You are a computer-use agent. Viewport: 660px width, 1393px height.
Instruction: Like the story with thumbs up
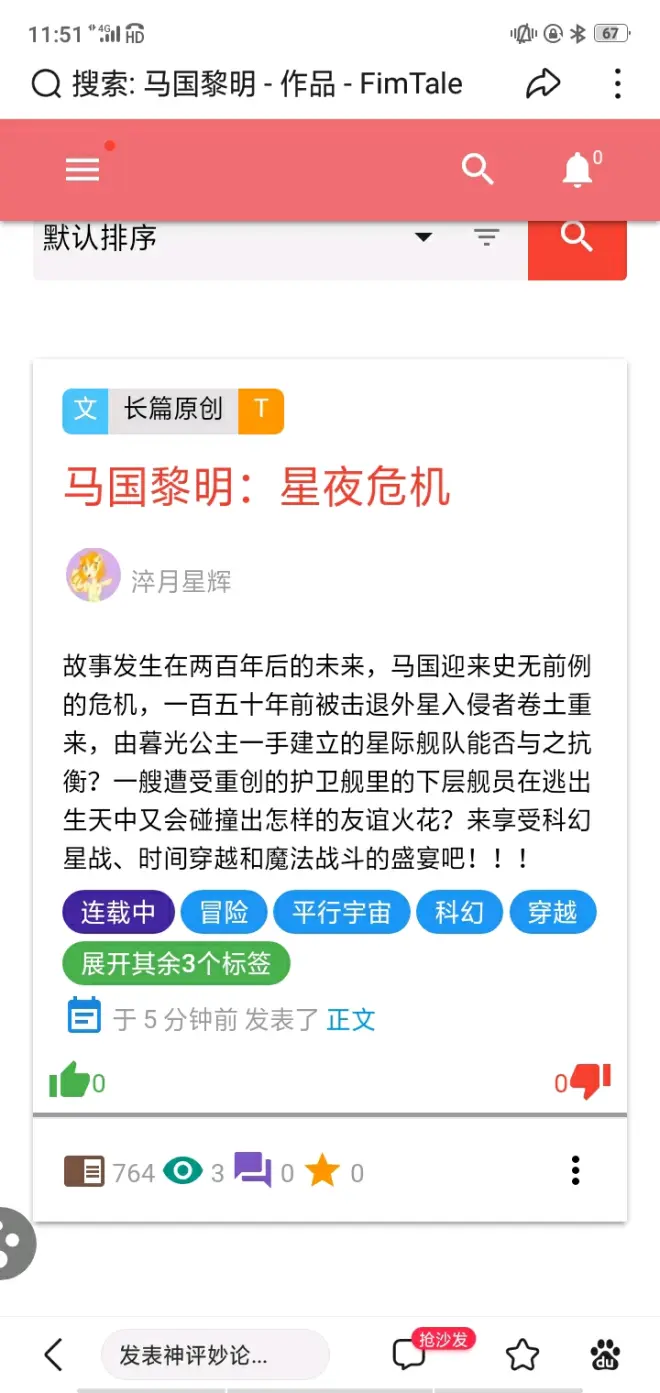[69, 1080]
